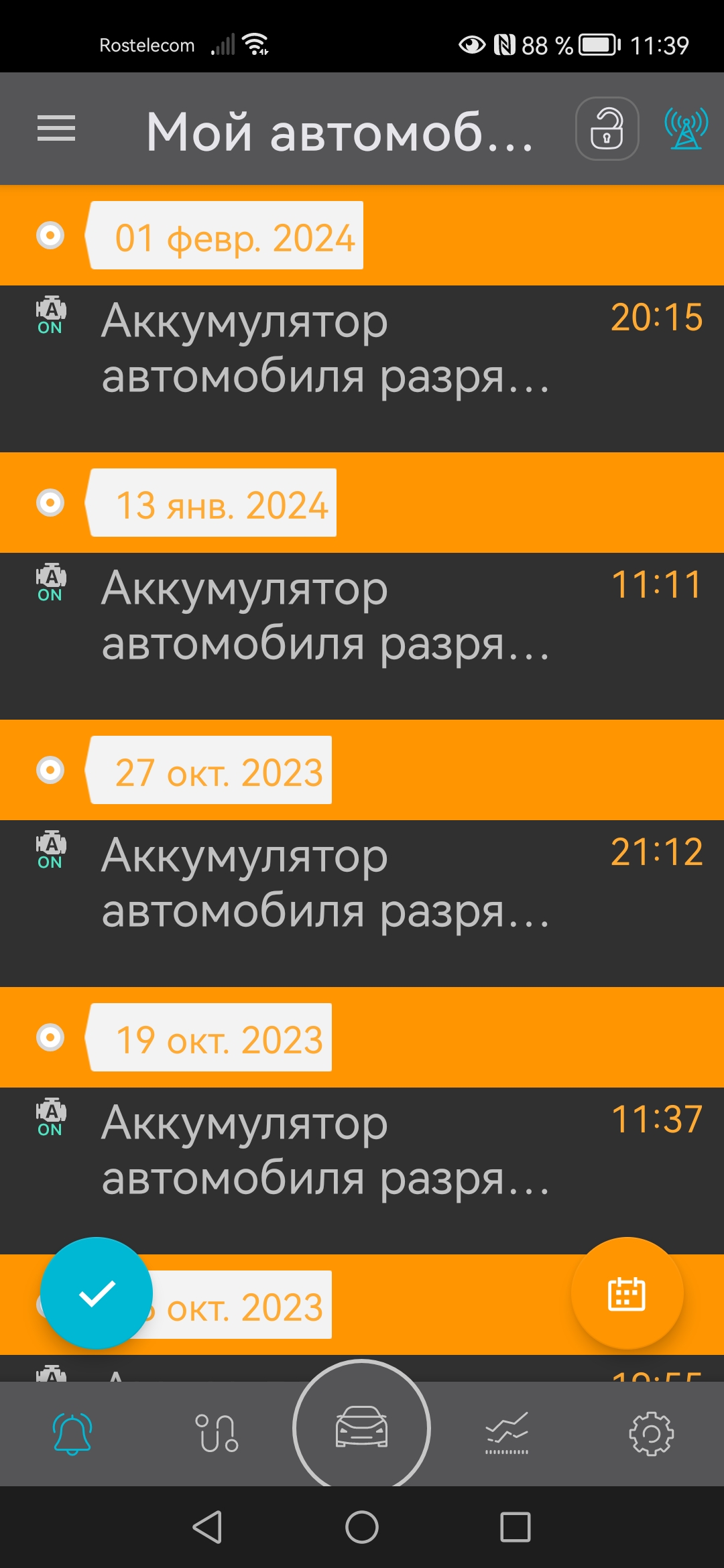The height and width of the screenshot is (1568, 724).
Task: Open the central car tab
Action: pyautogui.click(x=362, y=1427)
